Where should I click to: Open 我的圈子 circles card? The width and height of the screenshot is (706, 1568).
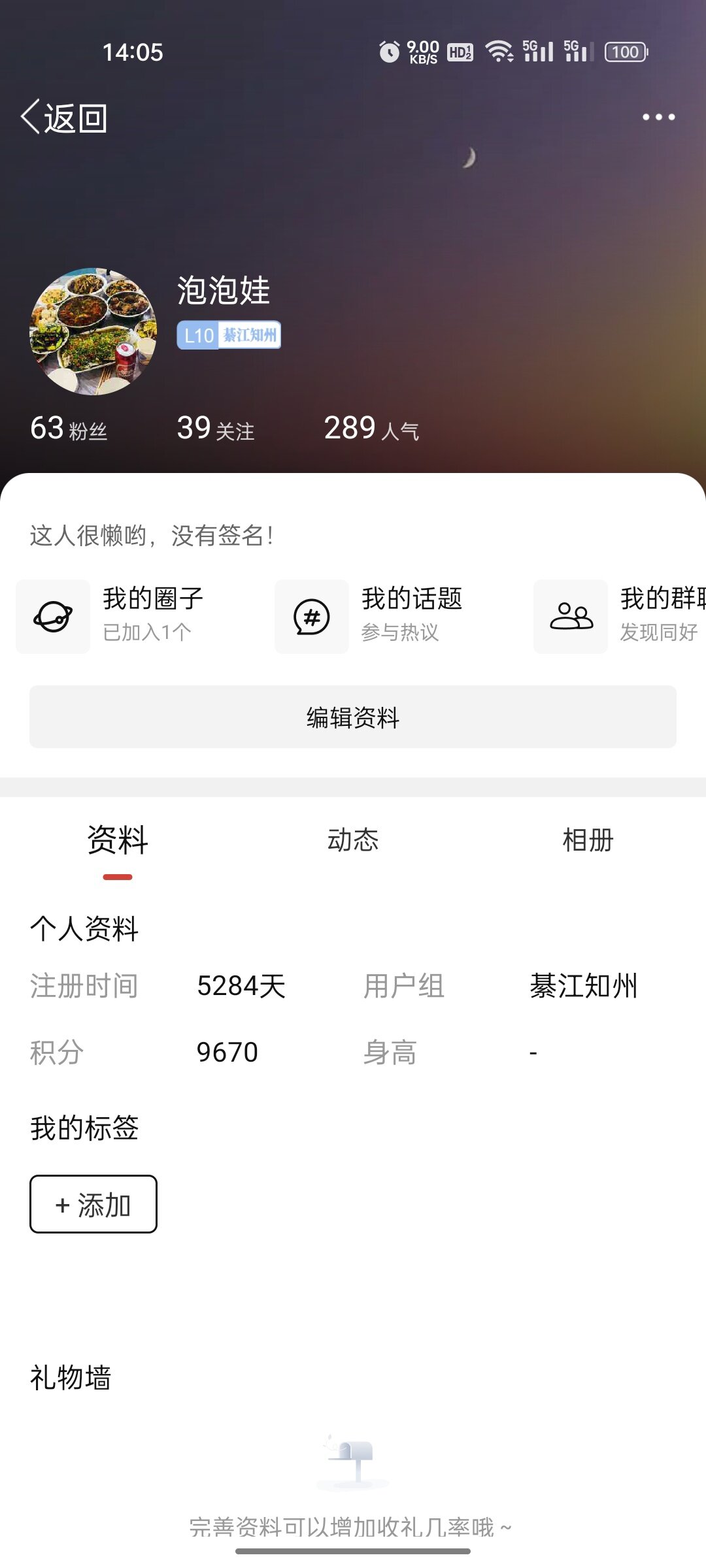[131, 616]
